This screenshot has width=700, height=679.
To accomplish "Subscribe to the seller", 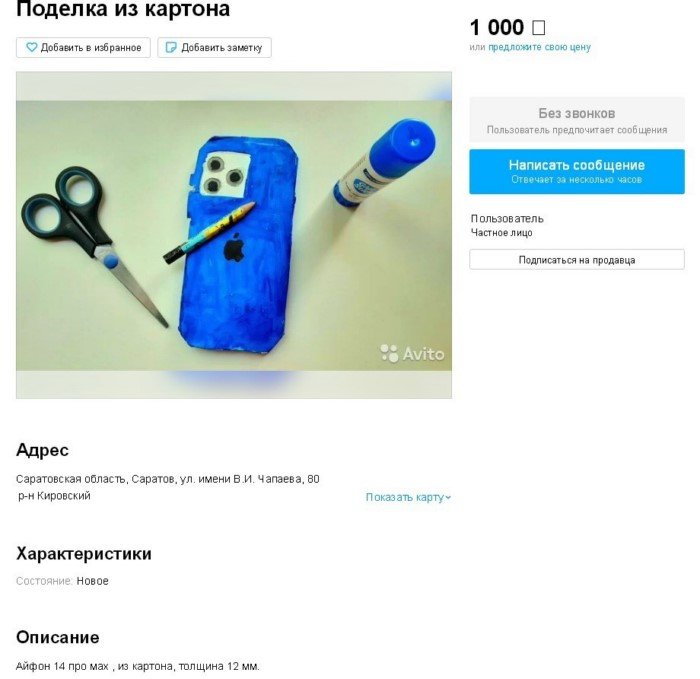I will click(576, 260).
